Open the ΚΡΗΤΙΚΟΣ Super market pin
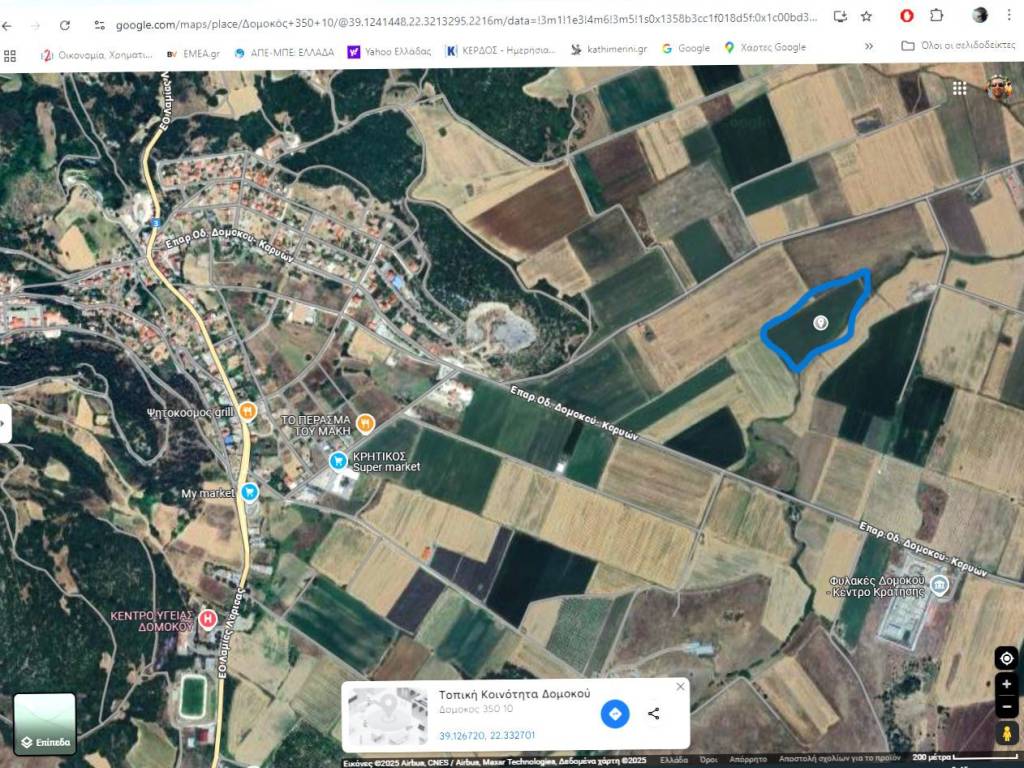Screen dimensions: 1024x768 click(338, 461)
